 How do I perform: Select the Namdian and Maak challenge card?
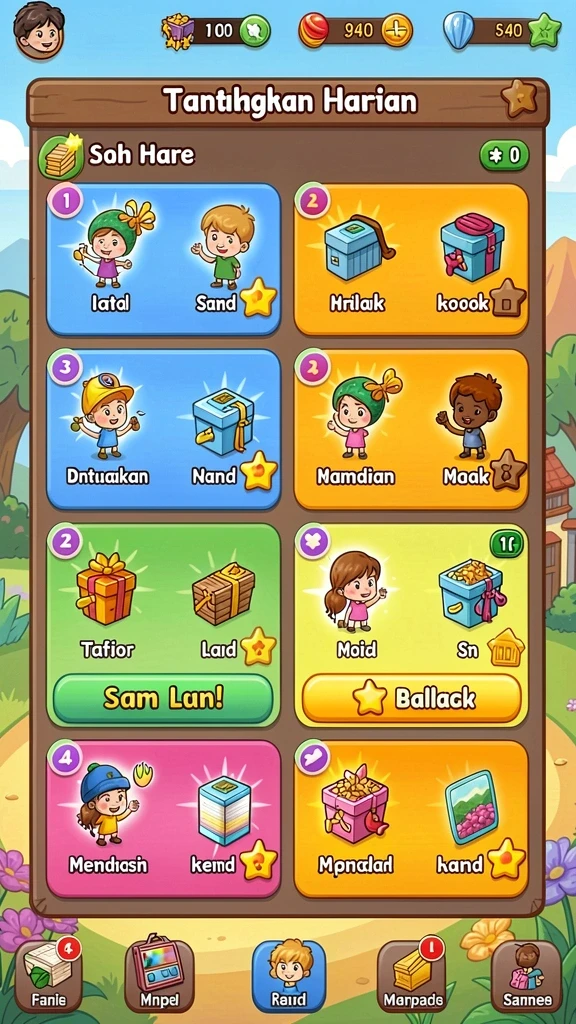pyautogui.click(x=411, y=430)
